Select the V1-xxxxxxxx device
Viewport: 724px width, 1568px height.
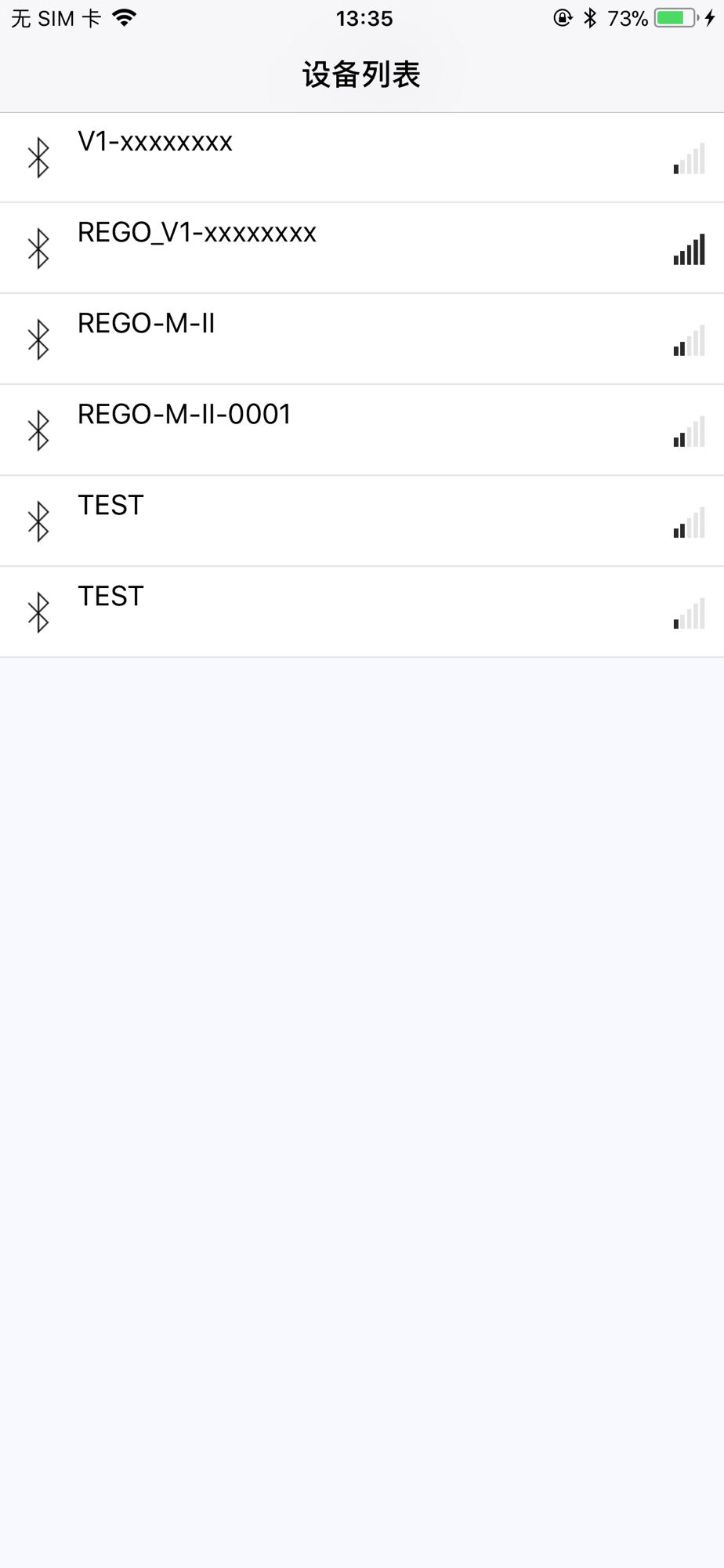pos(362,158)
